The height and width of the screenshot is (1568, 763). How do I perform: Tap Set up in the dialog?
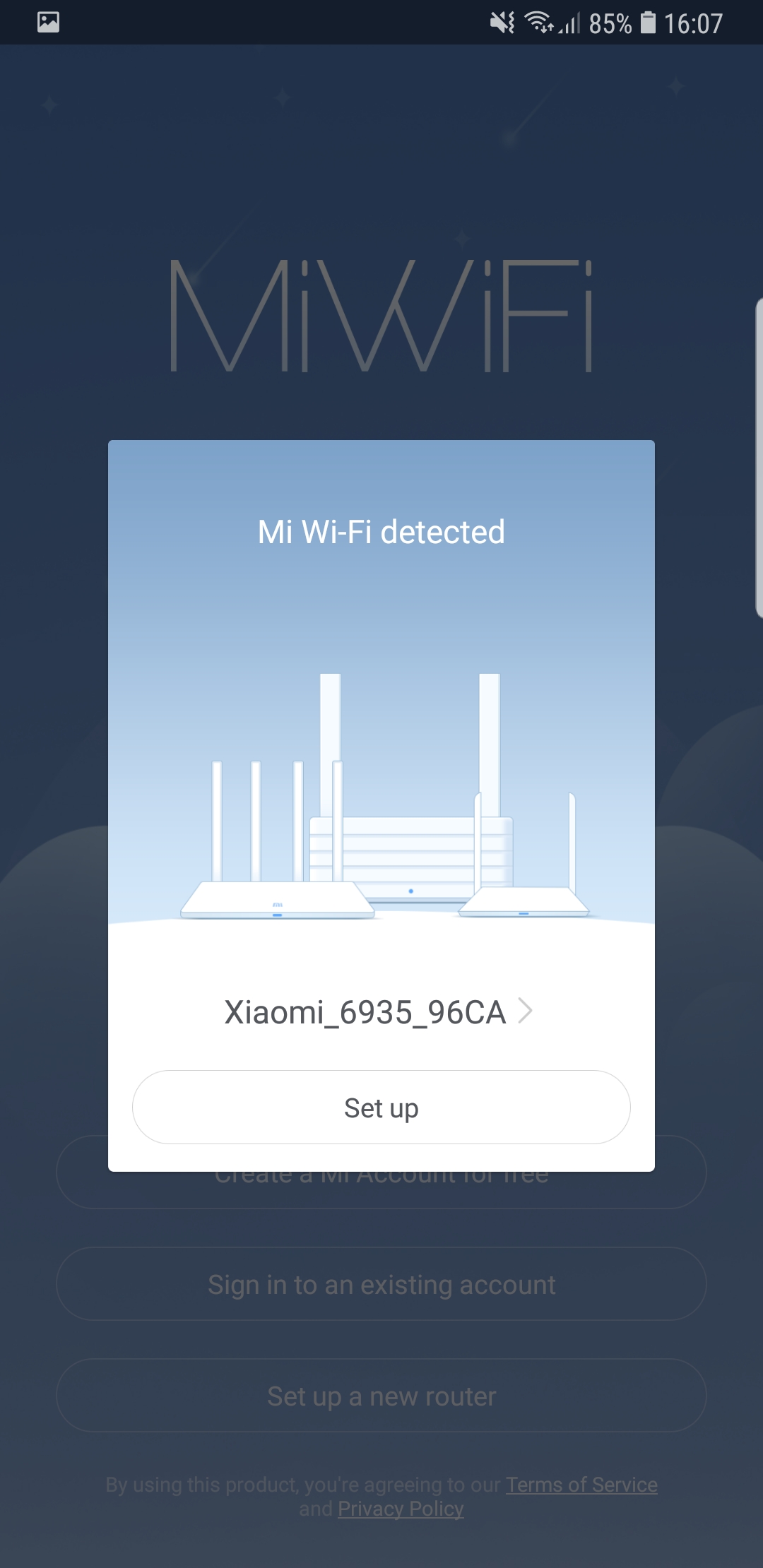coord(381,1107)
